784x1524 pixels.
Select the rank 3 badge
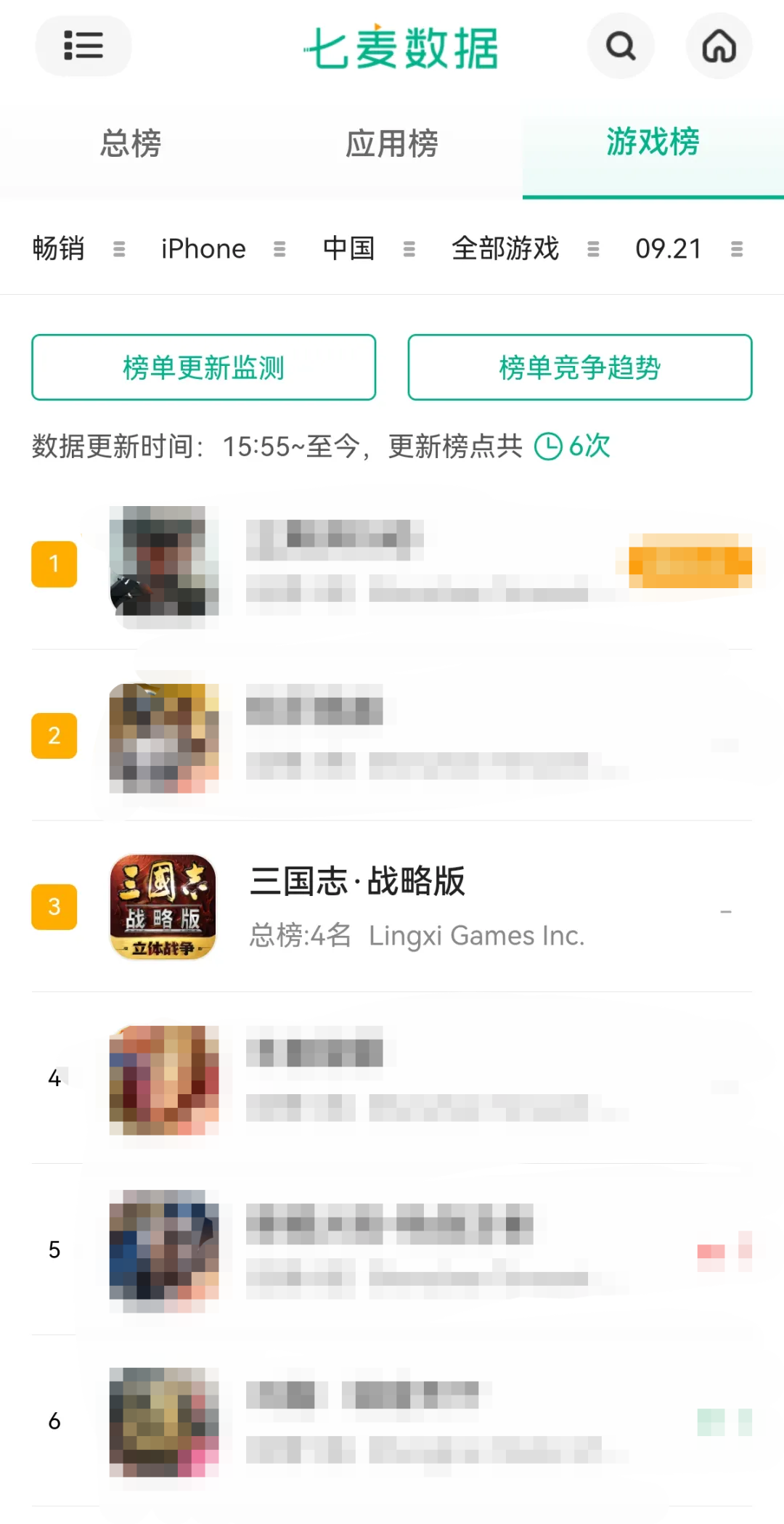54,906
